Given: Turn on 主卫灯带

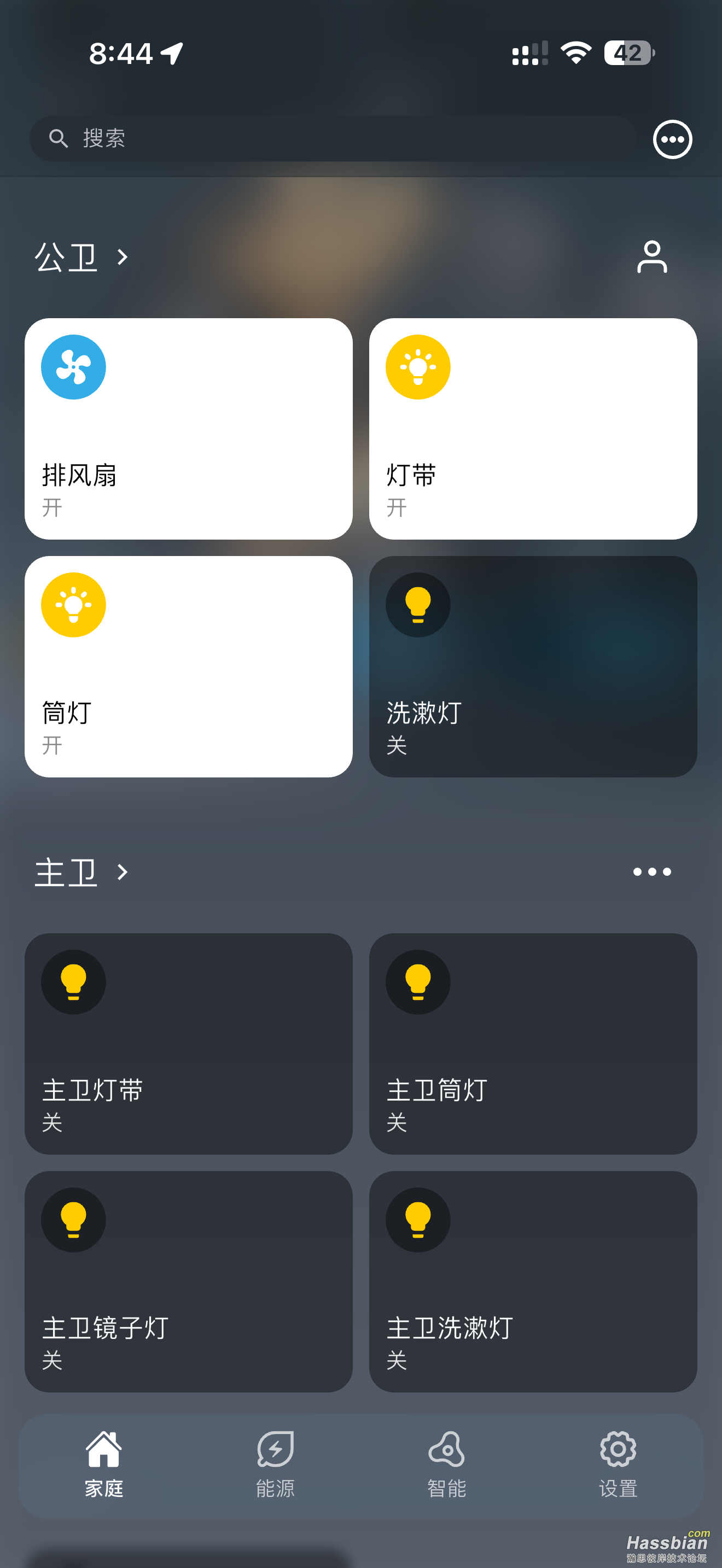Looking at the screenshot, I should point(74,982).
